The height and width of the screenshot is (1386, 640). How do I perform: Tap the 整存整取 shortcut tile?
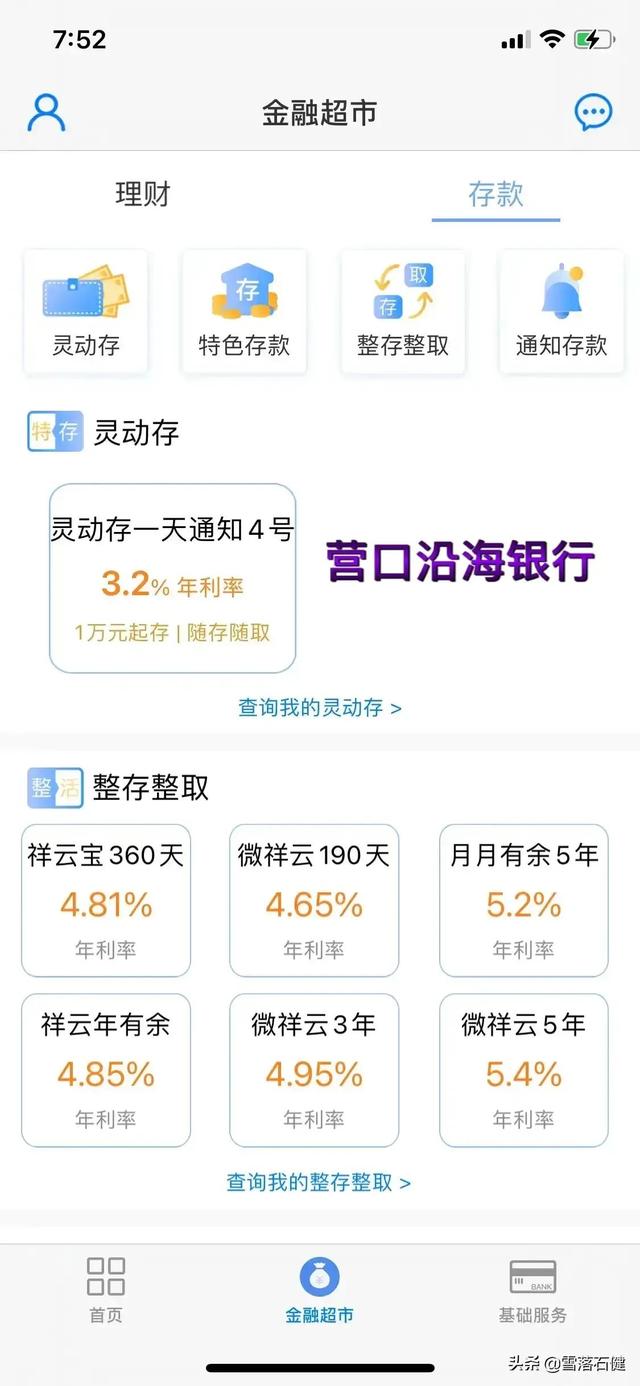403,313
